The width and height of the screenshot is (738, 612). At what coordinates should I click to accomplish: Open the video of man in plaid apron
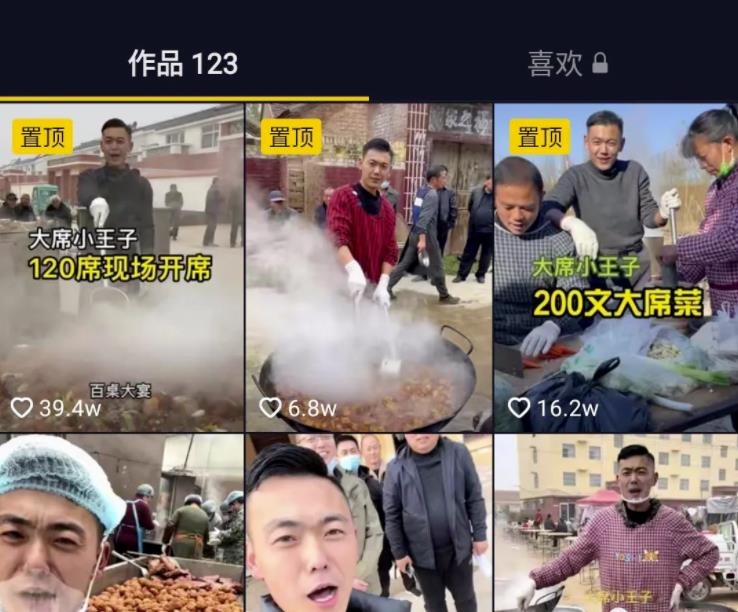[x=615, y=523]
